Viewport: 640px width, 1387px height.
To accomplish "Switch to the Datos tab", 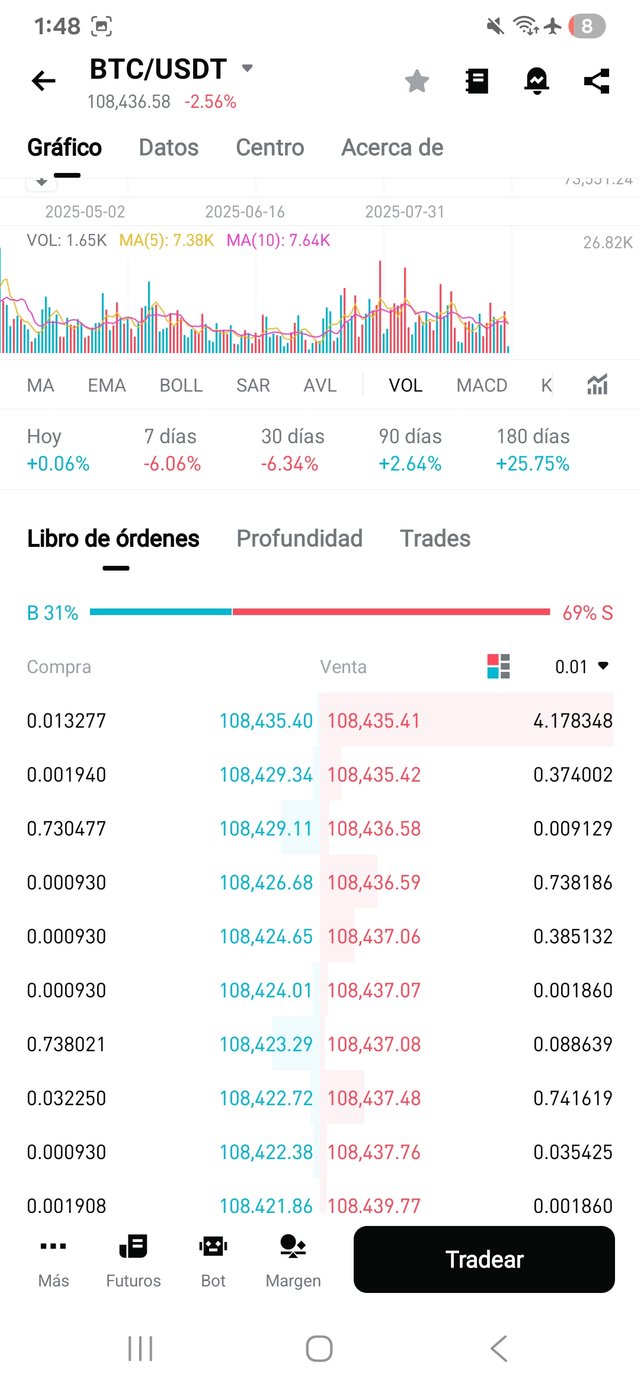I will (x=168, y=148).
